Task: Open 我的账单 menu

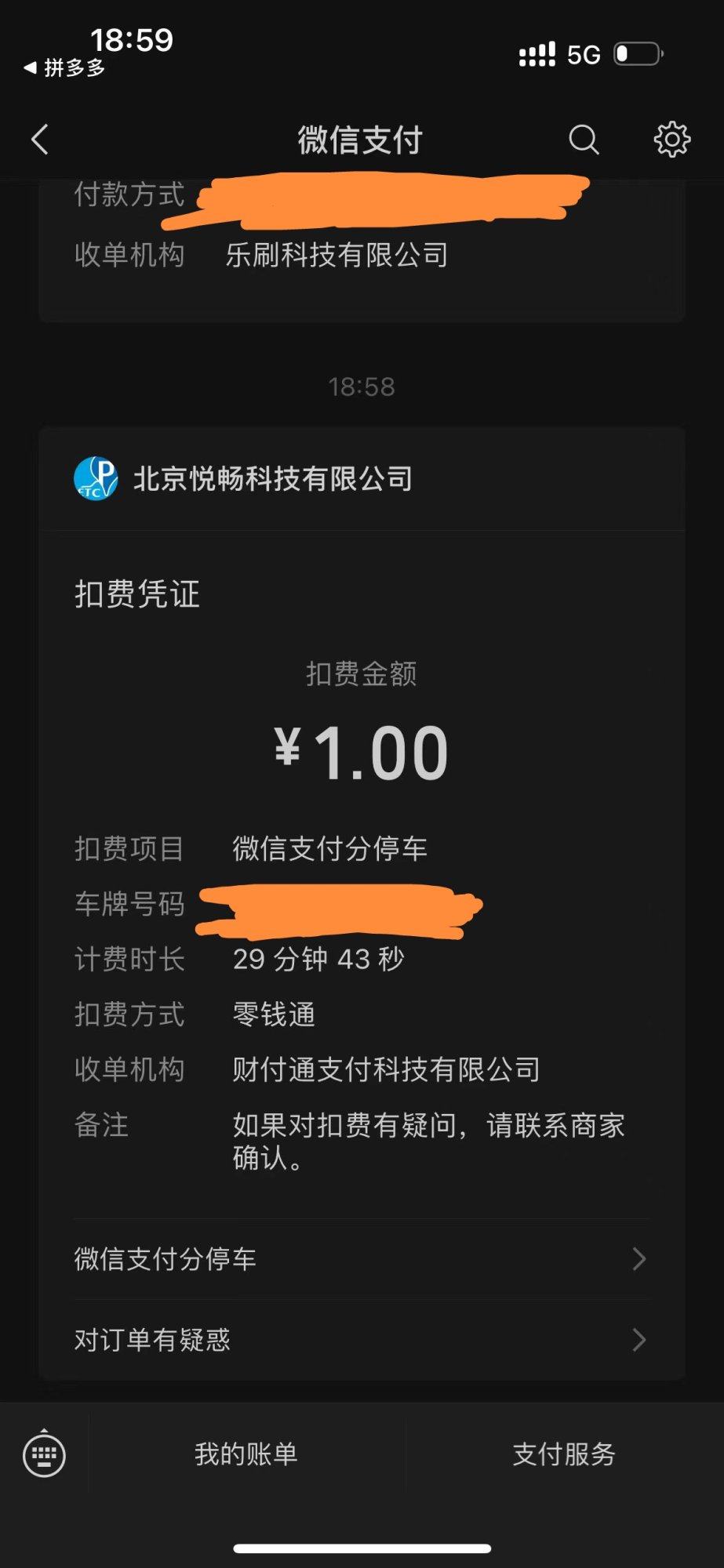Action: pos(246,1455)
